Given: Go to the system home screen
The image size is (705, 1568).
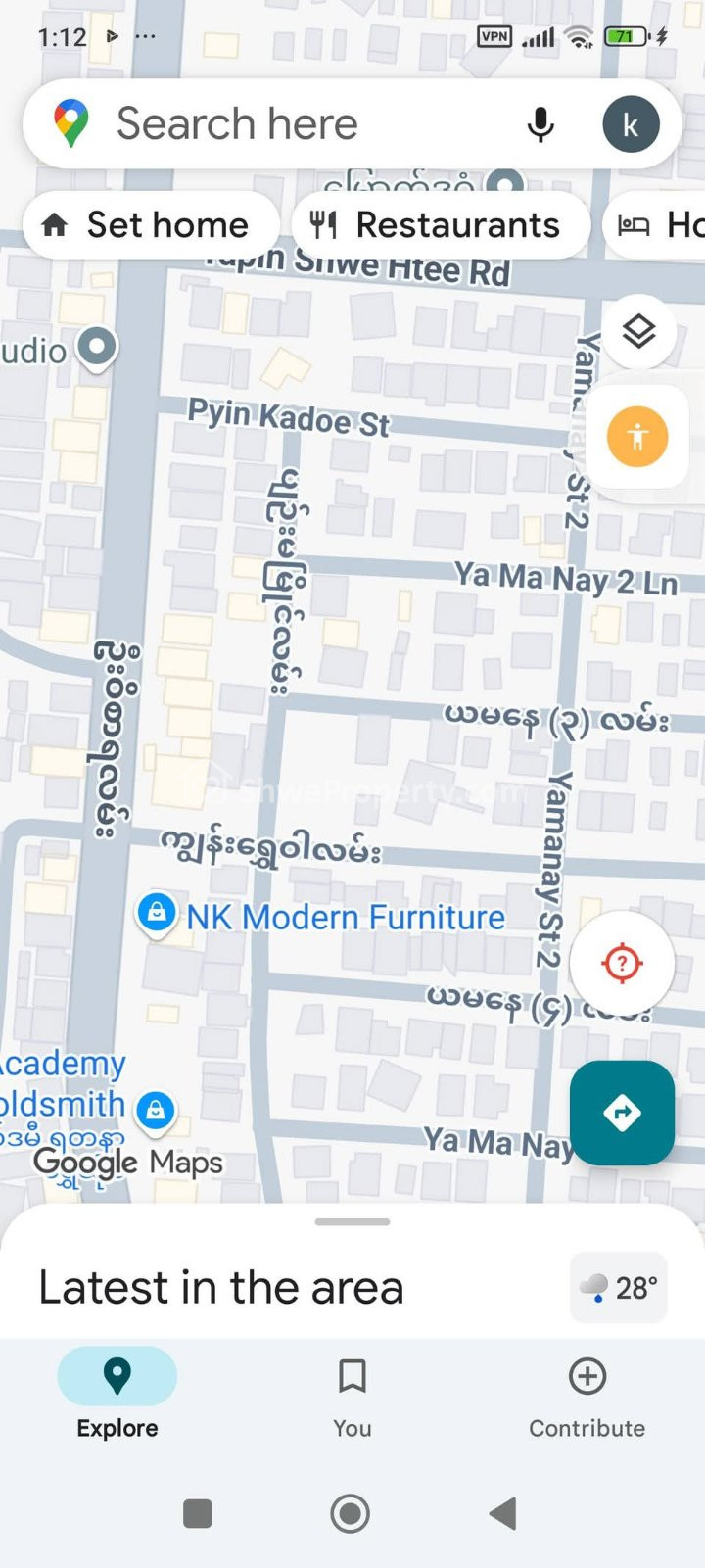Looking at the screenshot, I should click(x=351, y=1514).
